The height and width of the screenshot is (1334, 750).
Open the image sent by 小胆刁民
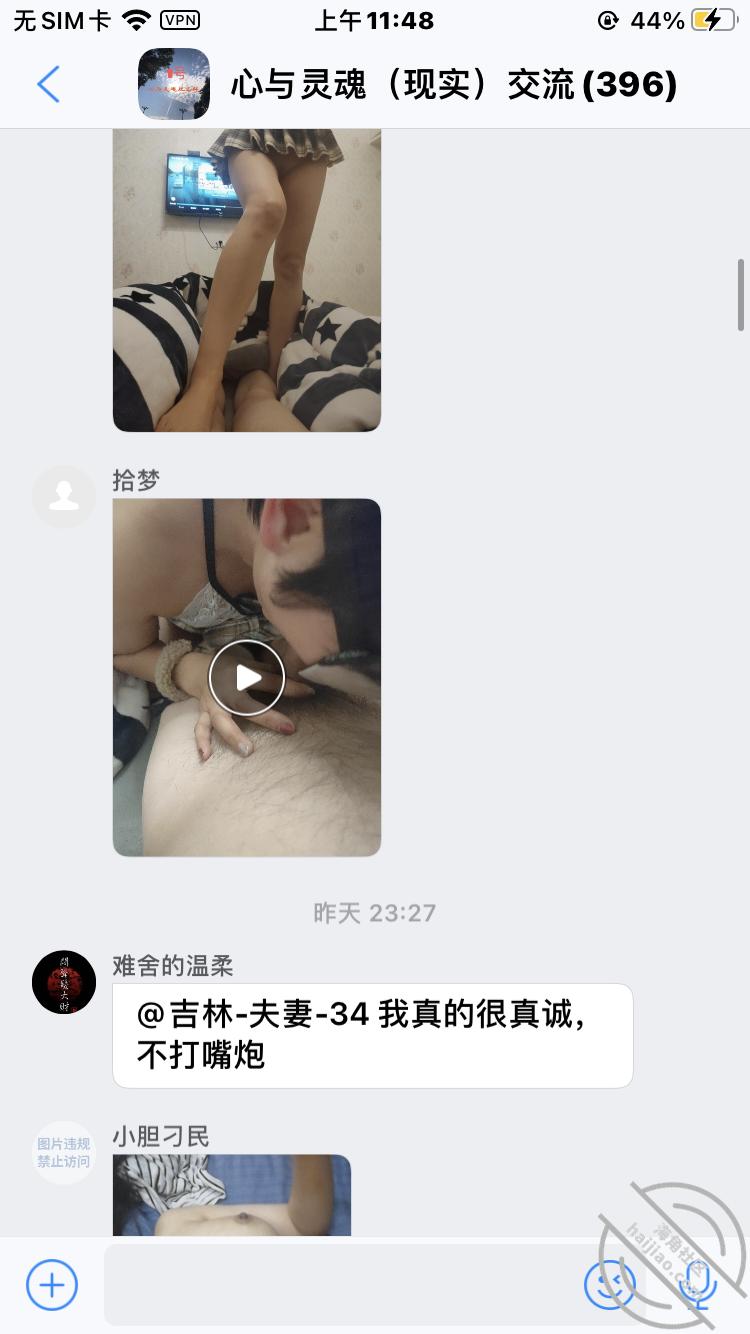click(x=232, y=1195)
